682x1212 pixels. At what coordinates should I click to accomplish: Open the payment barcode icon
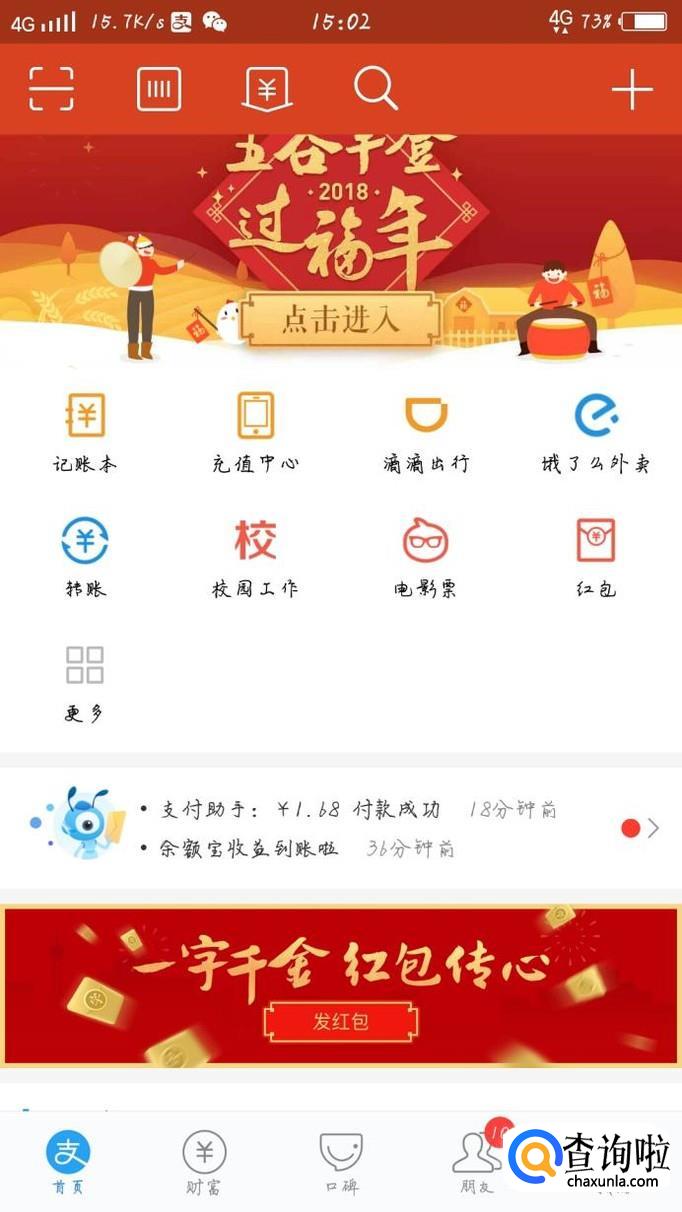click(x=159, y=89)
